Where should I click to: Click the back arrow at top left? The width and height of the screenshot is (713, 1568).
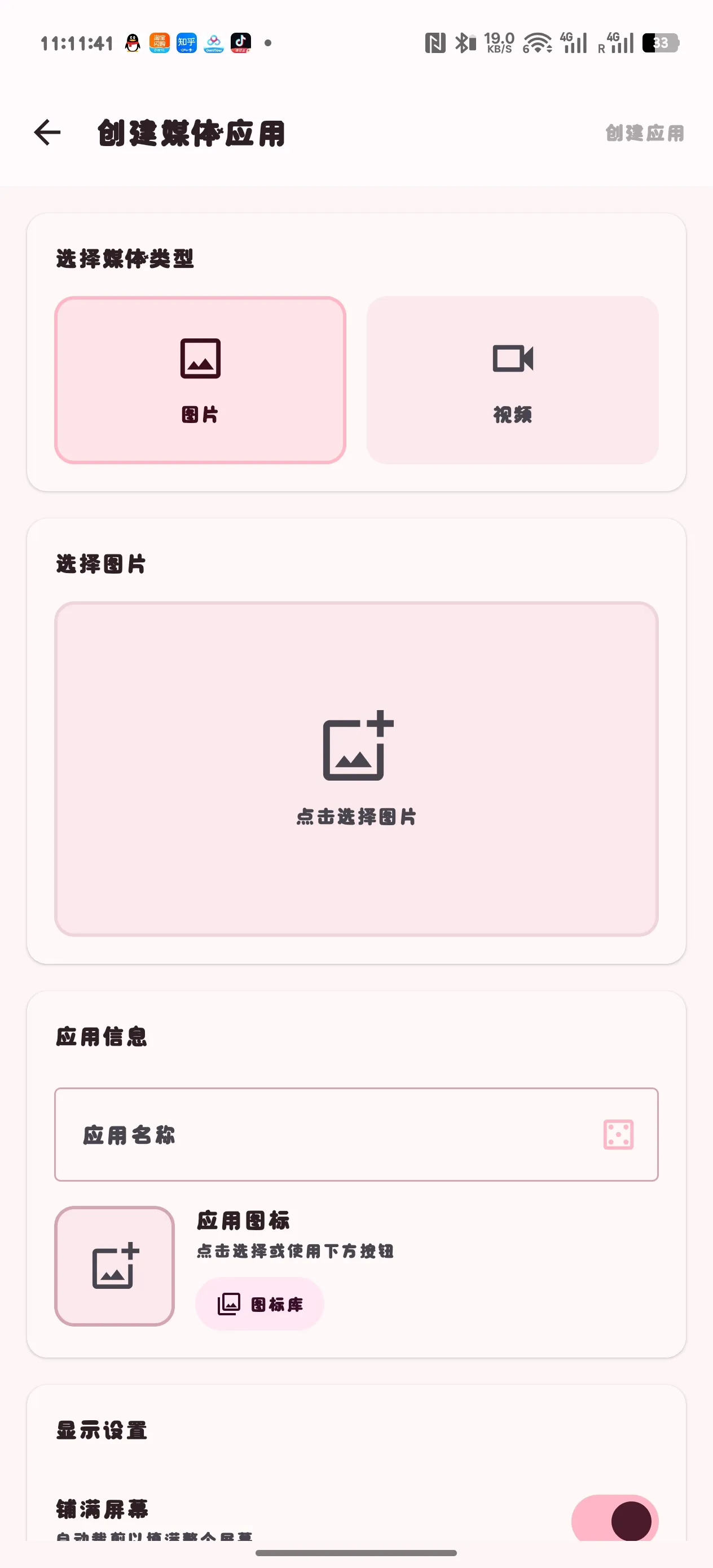(x=47, y=133)
